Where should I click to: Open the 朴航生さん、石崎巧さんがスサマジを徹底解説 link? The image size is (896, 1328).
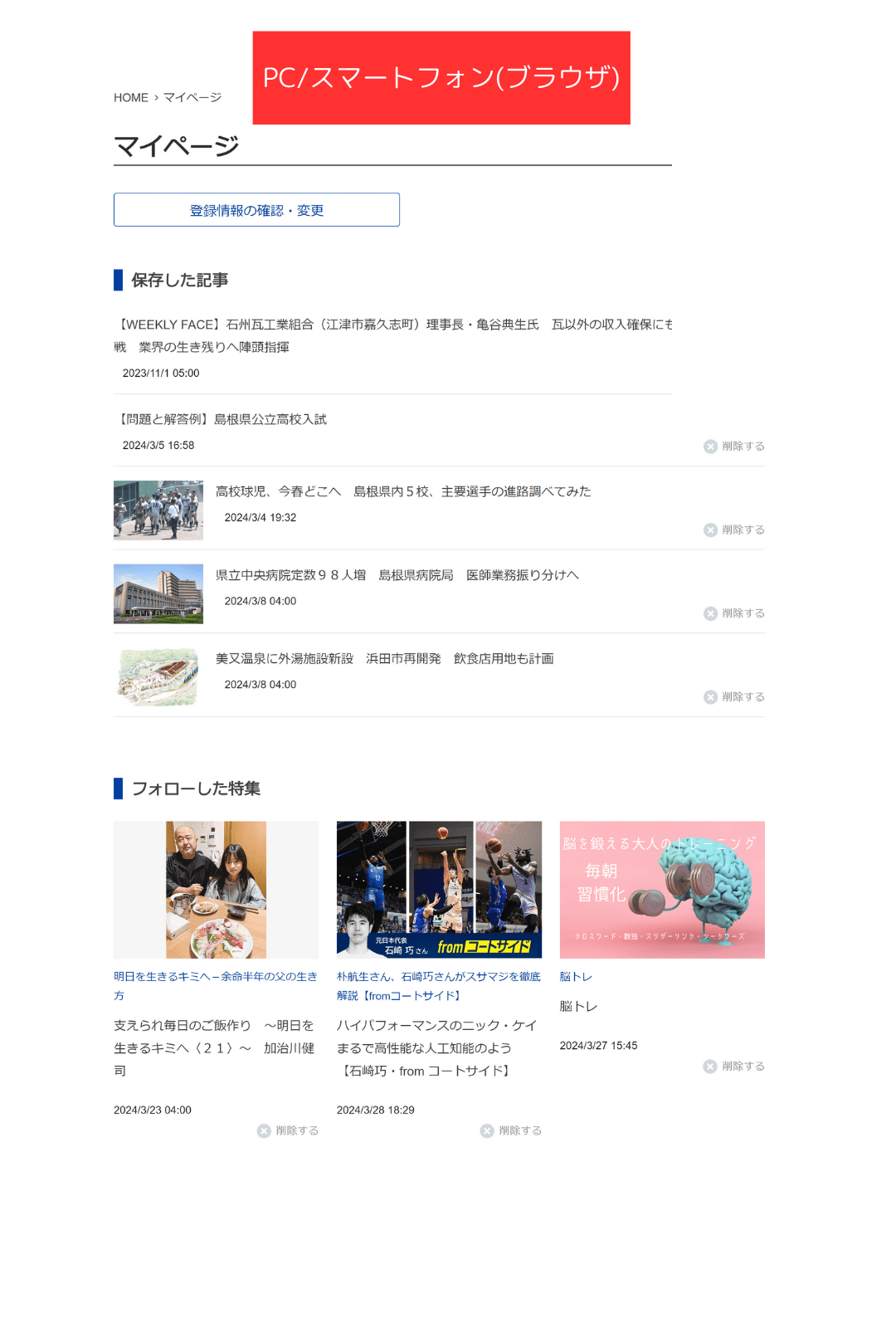(x=438, y=978)
